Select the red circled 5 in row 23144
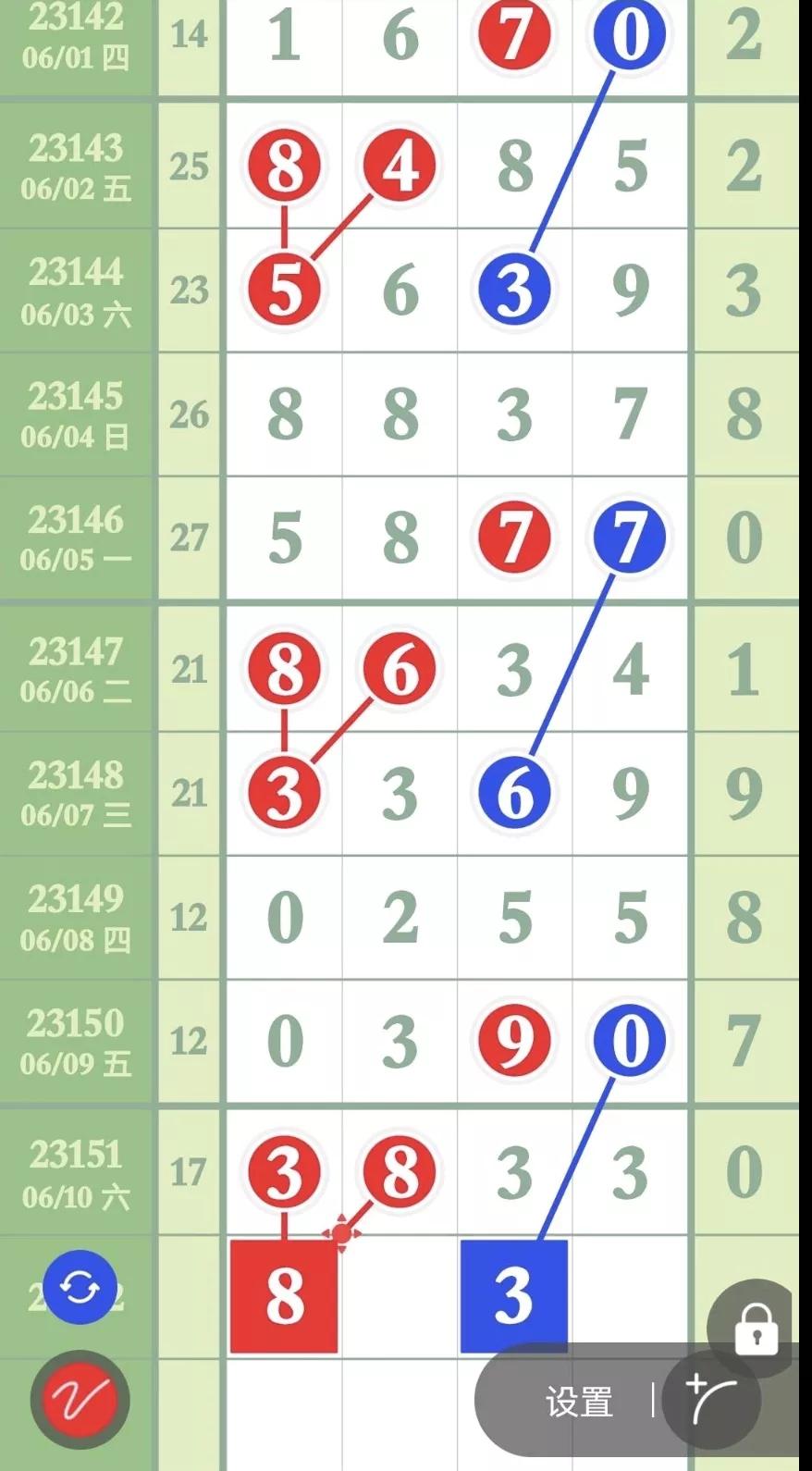The width and height of the screenshot is (812, 1471). pos(284,288)
